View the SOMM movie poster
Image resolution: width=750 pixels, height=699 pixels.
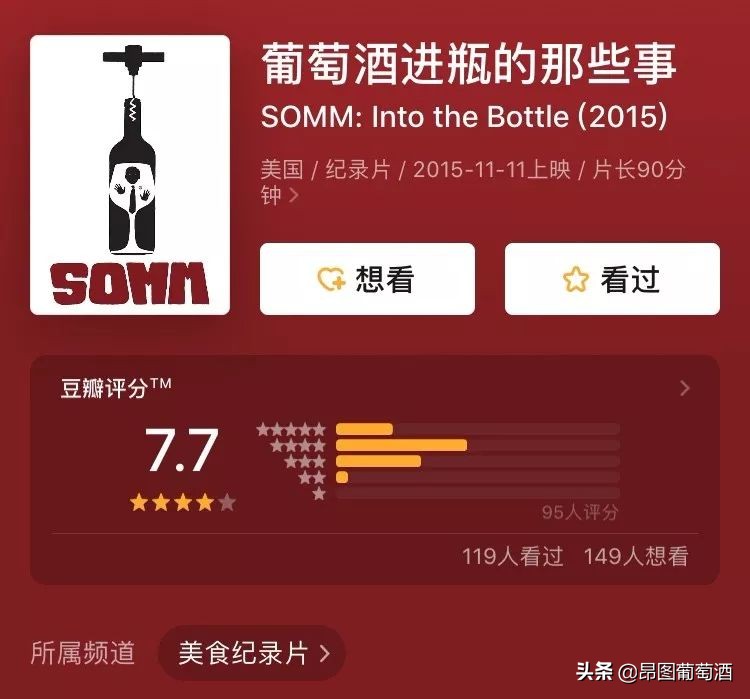[130, 175]
